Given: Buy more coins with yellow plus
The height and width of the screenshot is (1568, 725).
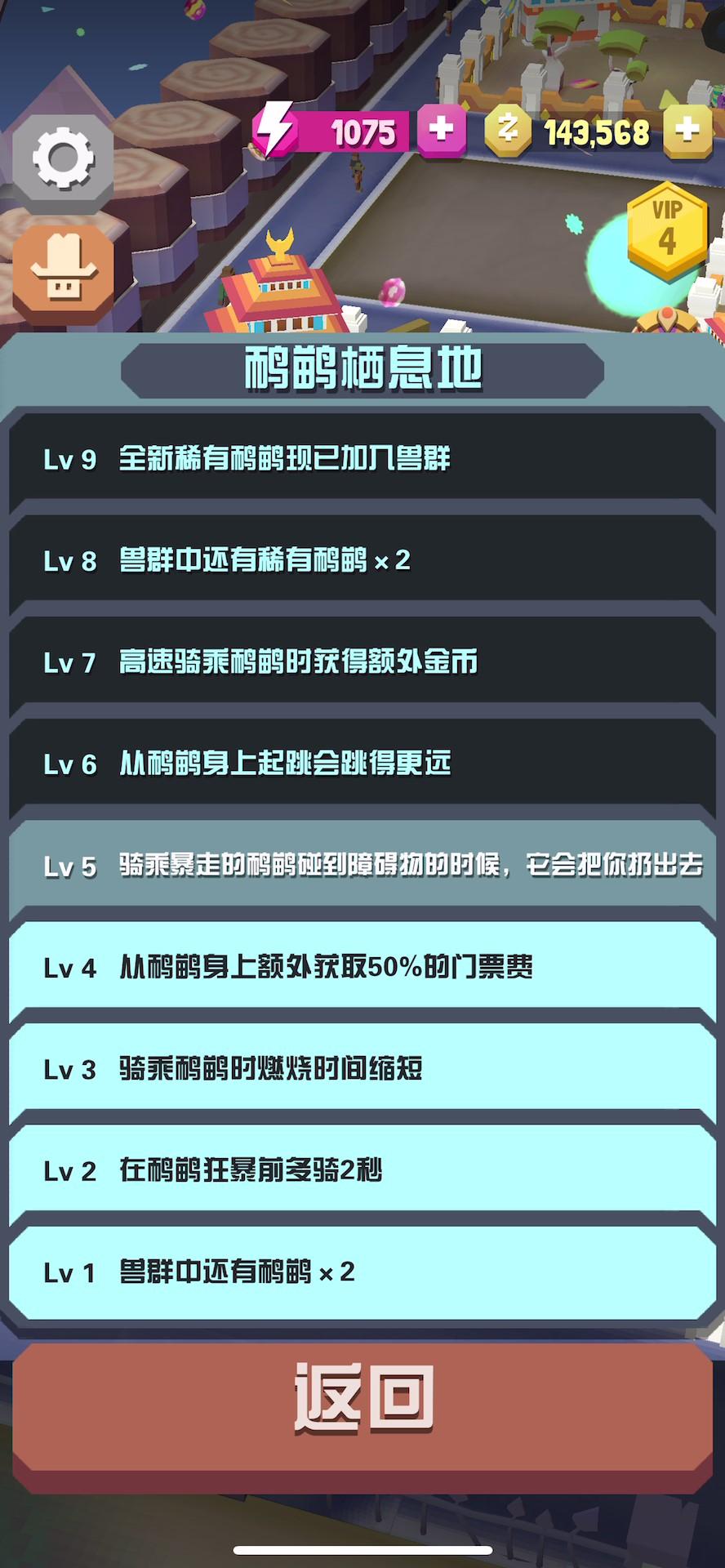Looking at the screenshot, I should click(687, 131).
